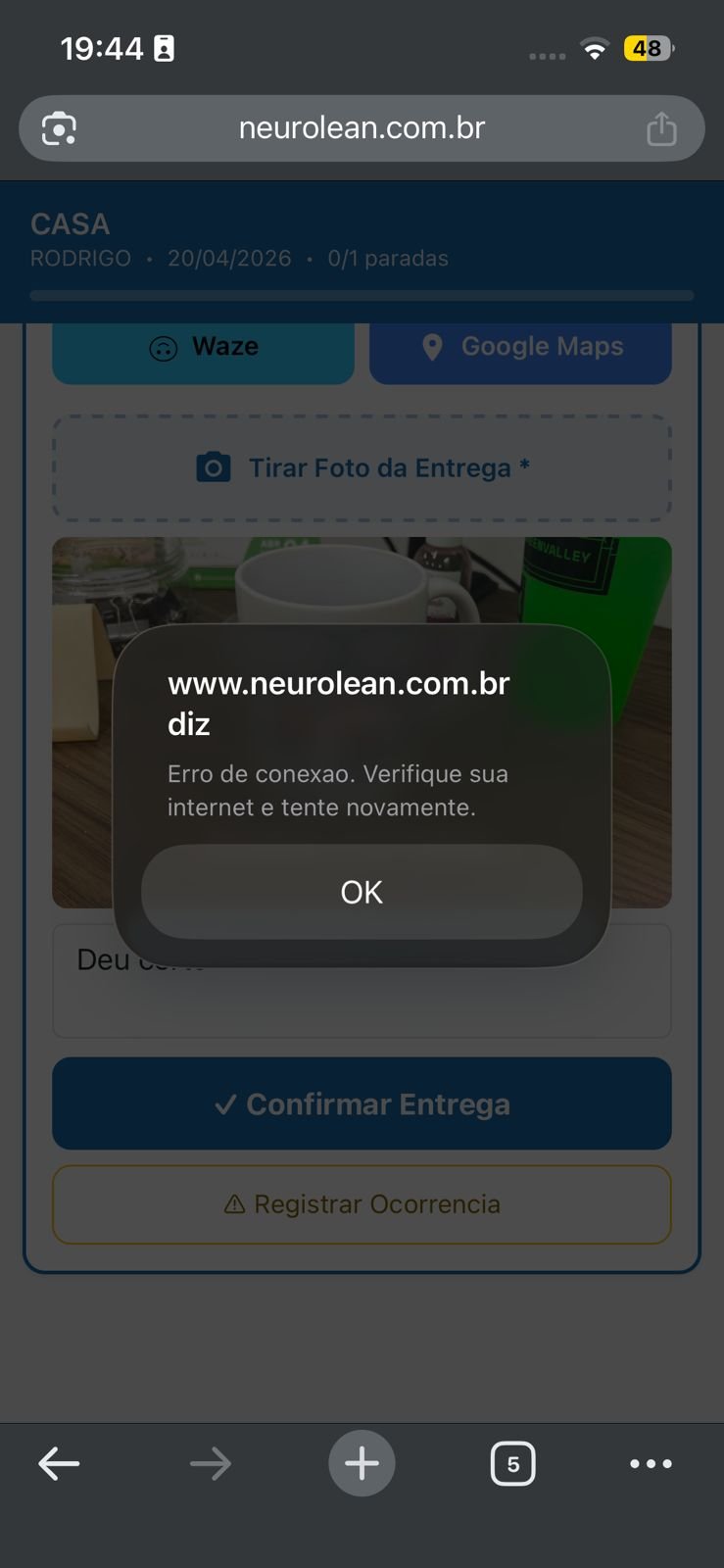Select Registrar Ocorrencia
This screenshot has height=1568, width=724.
pyautogui.click(x=362, y=1204)
